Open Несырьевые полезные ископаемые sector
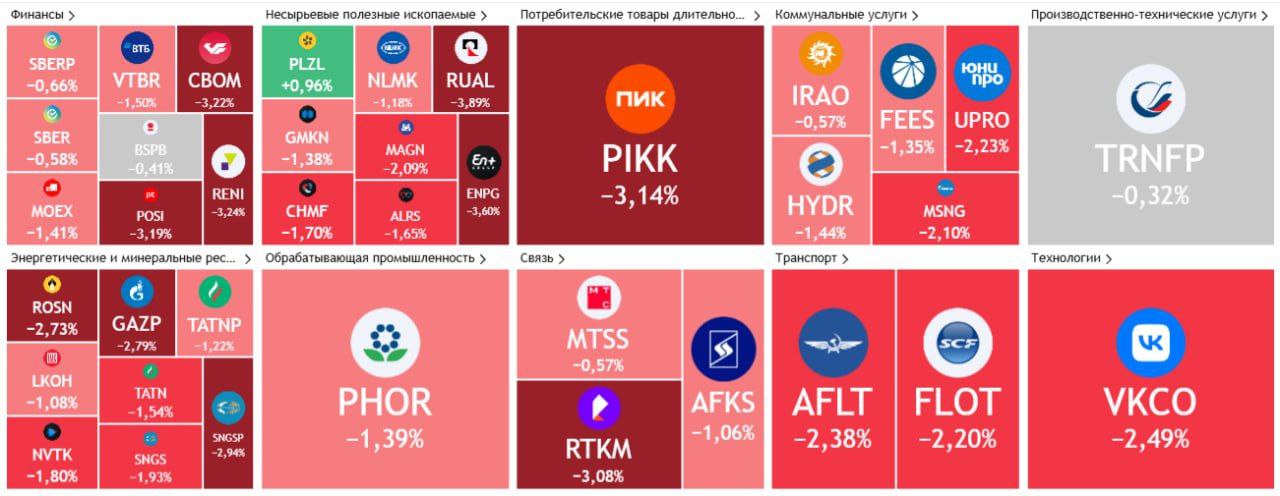 (x=376, y=15)
